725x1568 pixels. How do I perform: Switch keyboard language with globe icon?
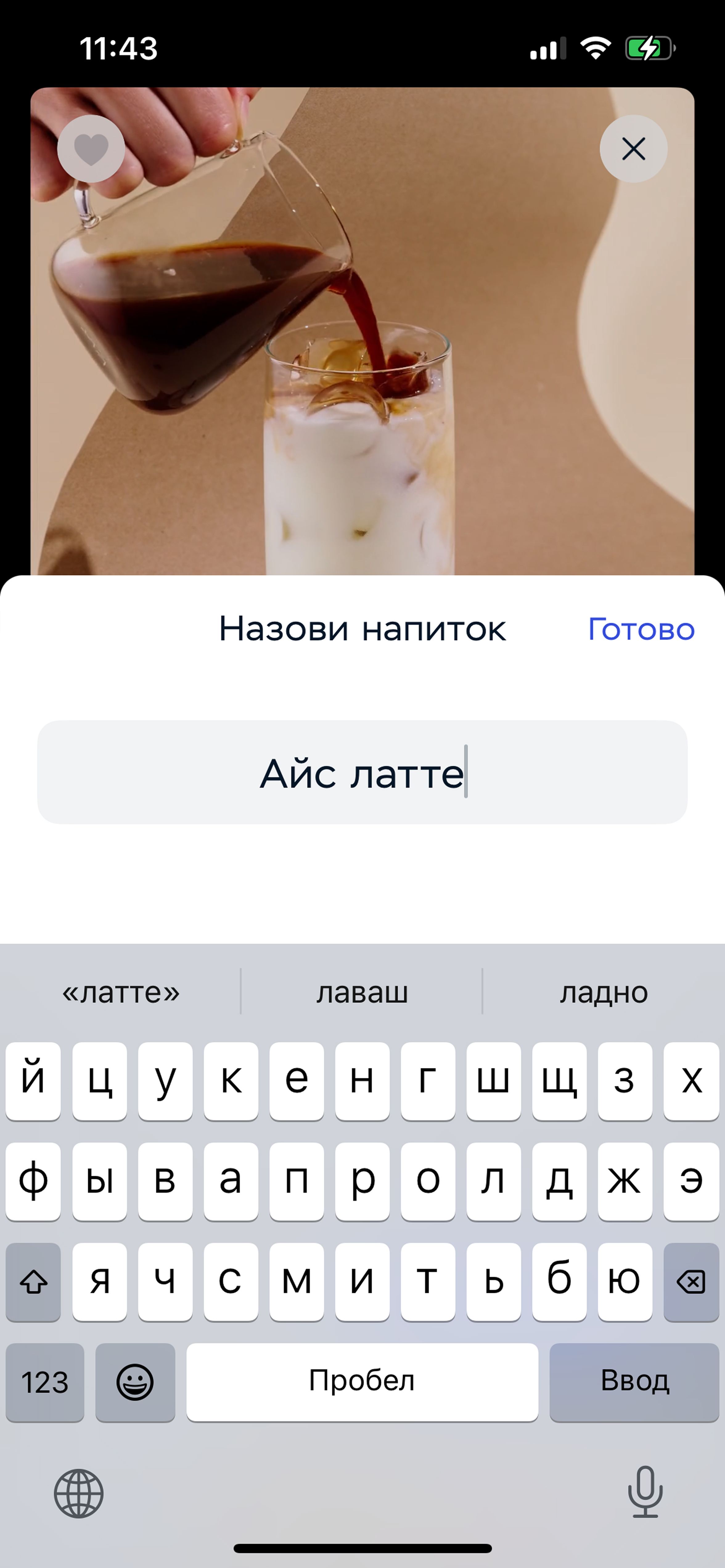[79, 1494]
